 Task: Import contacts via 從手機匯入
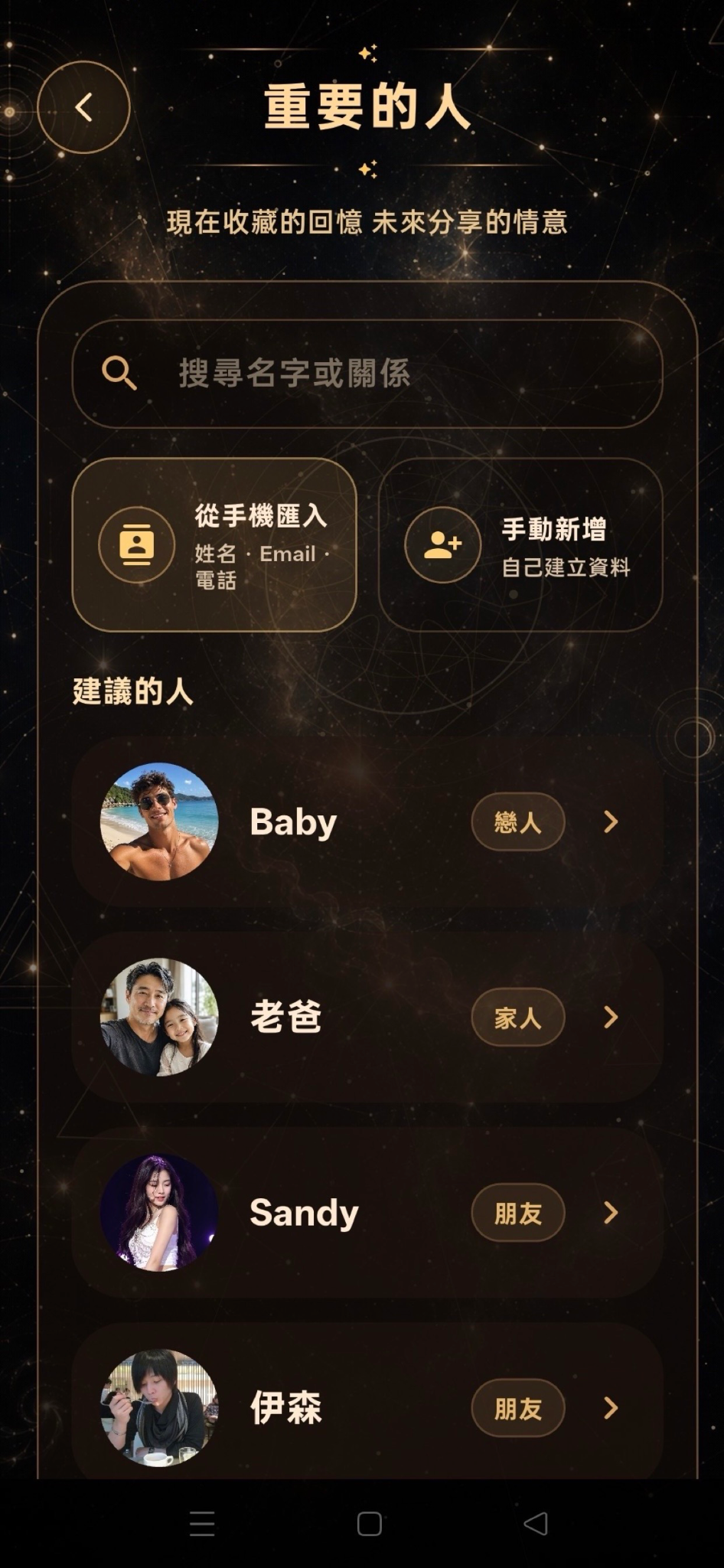click(x=214, y=544)
